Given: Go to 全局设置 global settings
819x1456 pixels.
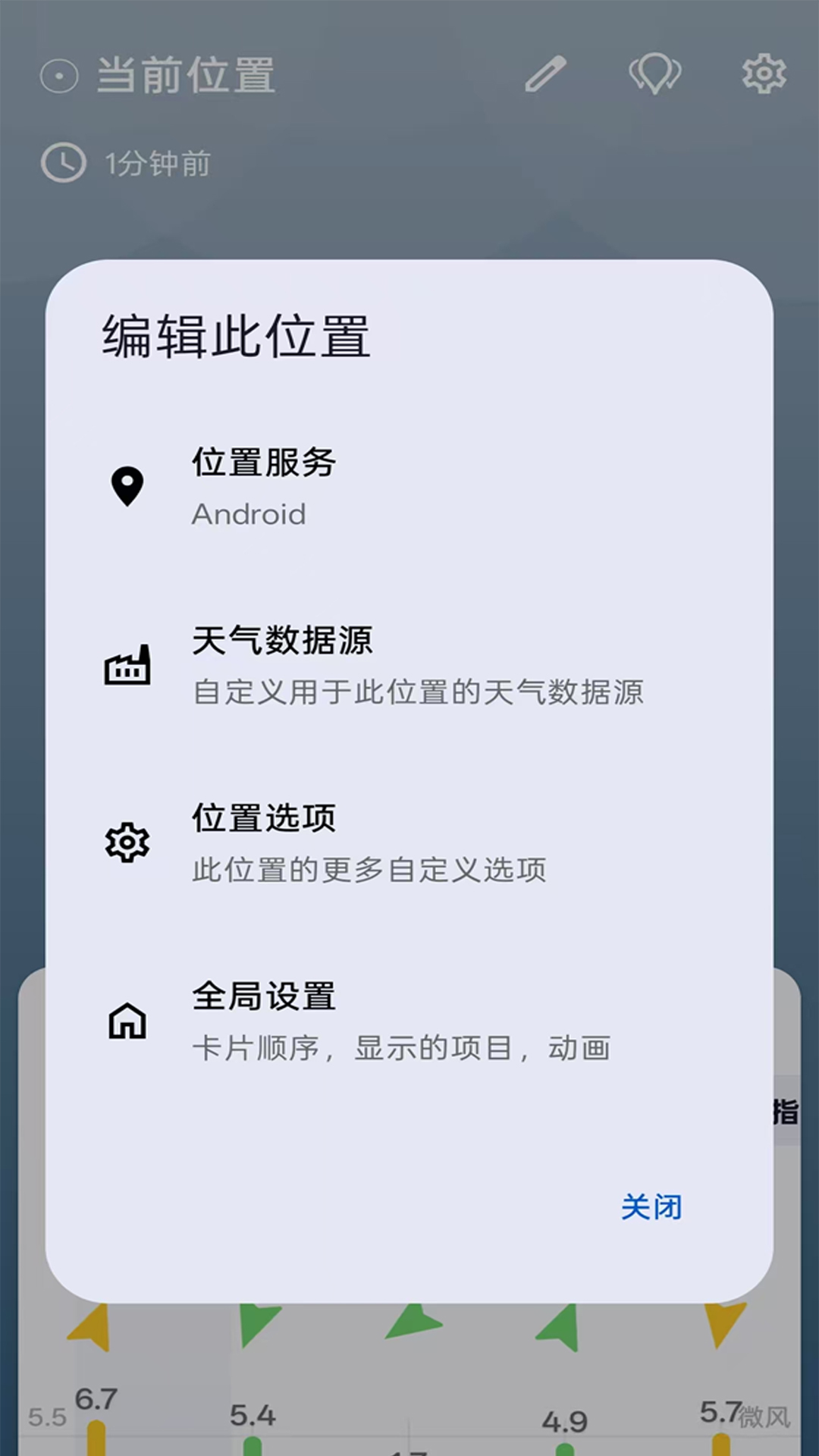Looking at the screenshot, I should tap(409, 1021).
